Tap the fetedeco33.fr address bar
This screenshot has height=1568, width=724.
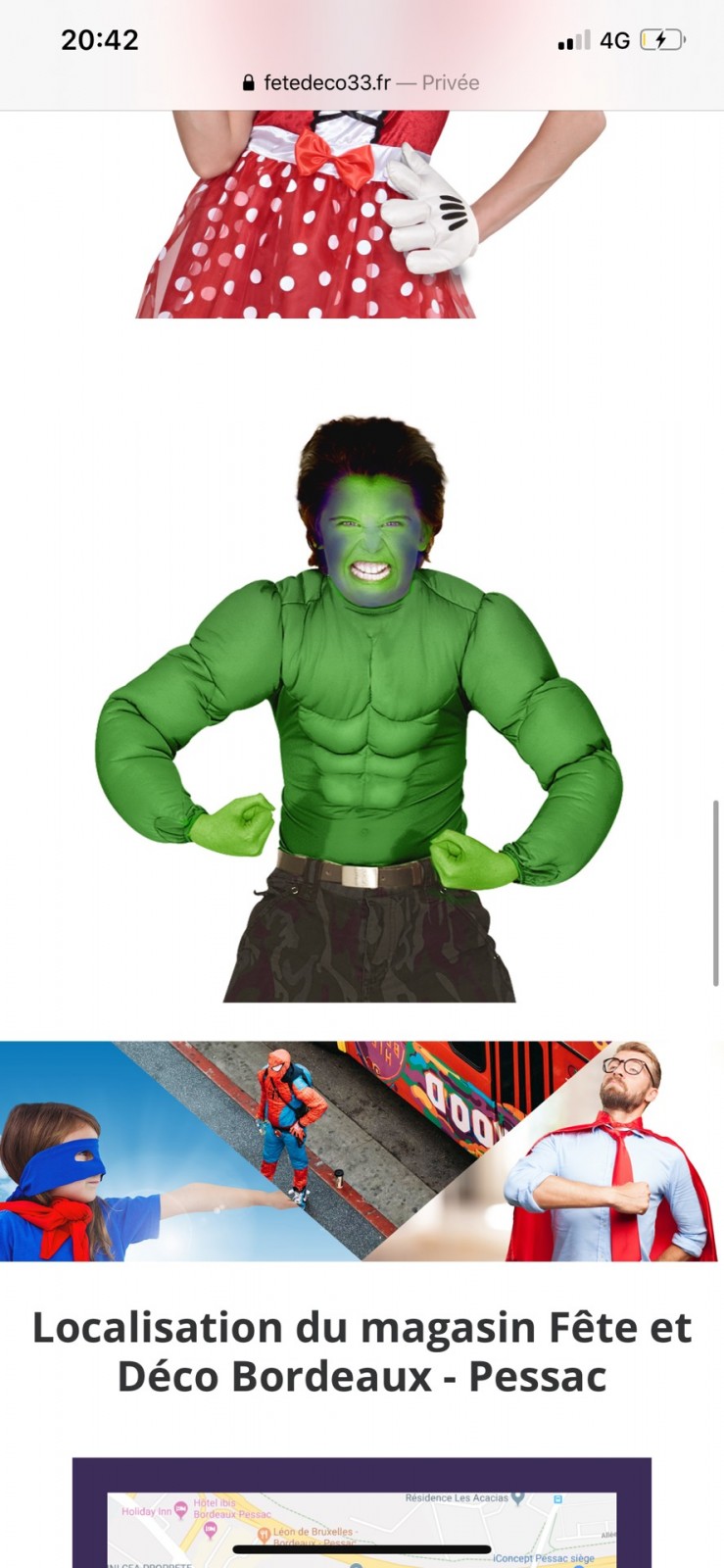pyautogui.click(x=361, y=83)
